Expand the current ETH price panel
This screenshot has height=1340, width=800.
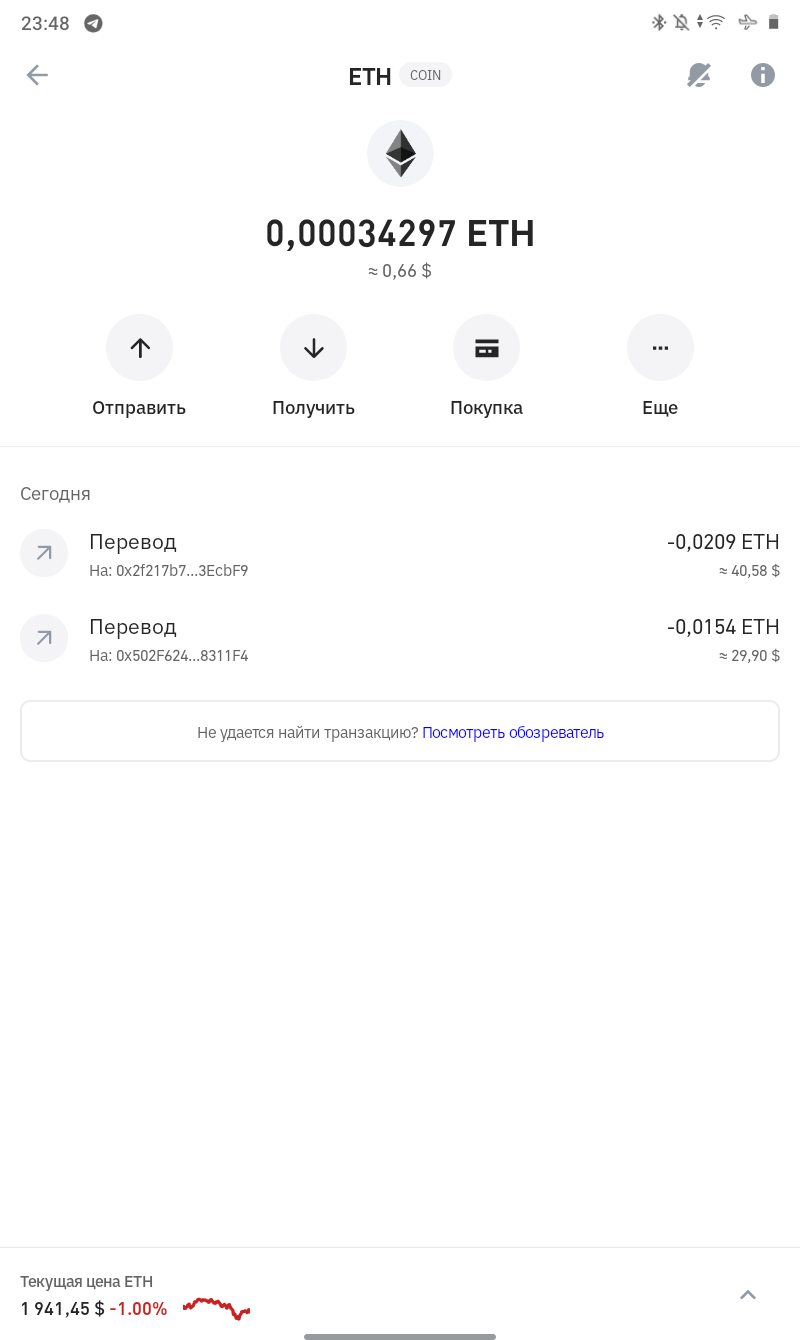748,1294
